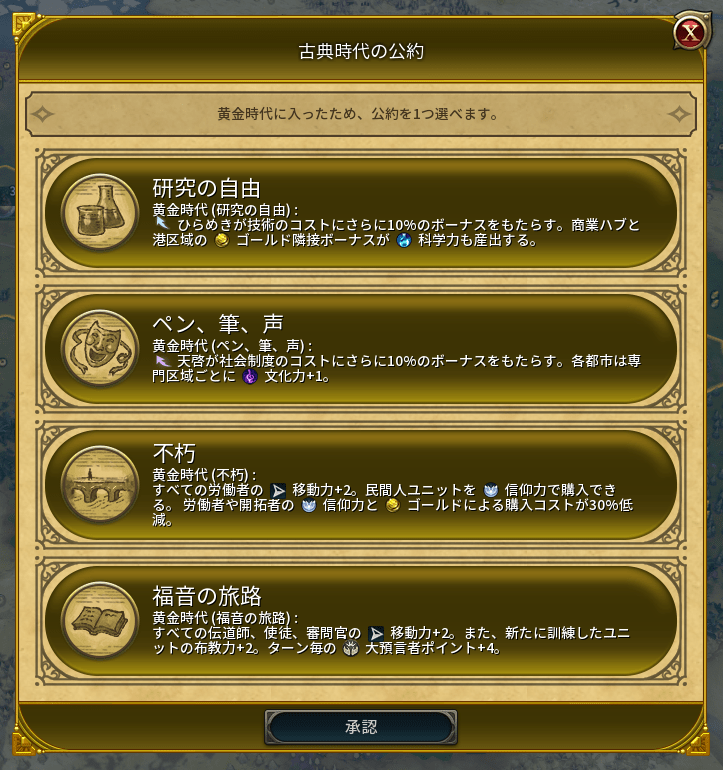
Task: Pick the 不朽 dedication card
Action: (362, 484)
